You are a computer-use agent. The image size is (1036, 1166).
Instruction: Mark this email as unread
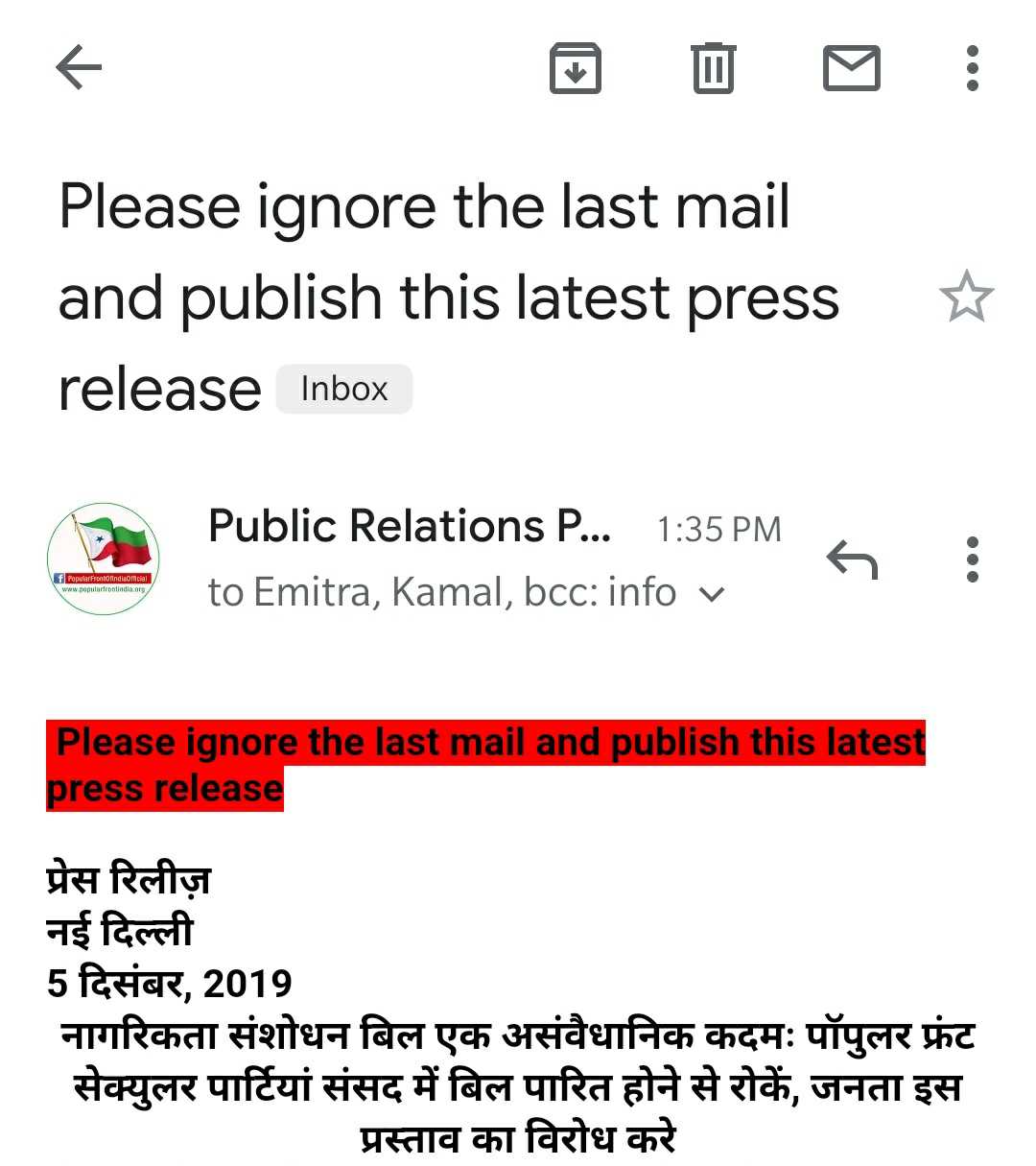point(851,68)
